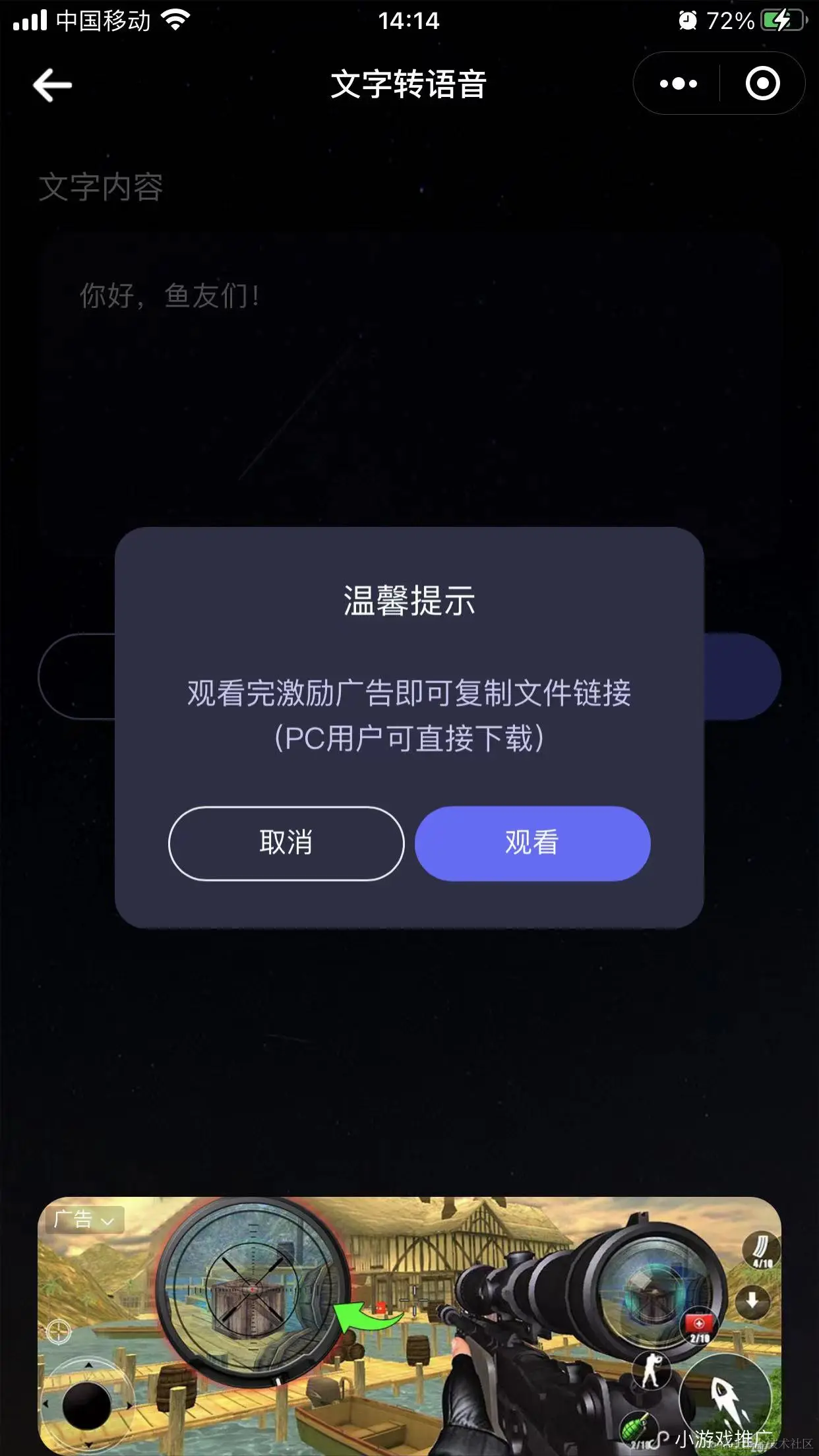Tap the back arrow in the header
Viewport: 819px width, 1456px height.
point(52,85)
